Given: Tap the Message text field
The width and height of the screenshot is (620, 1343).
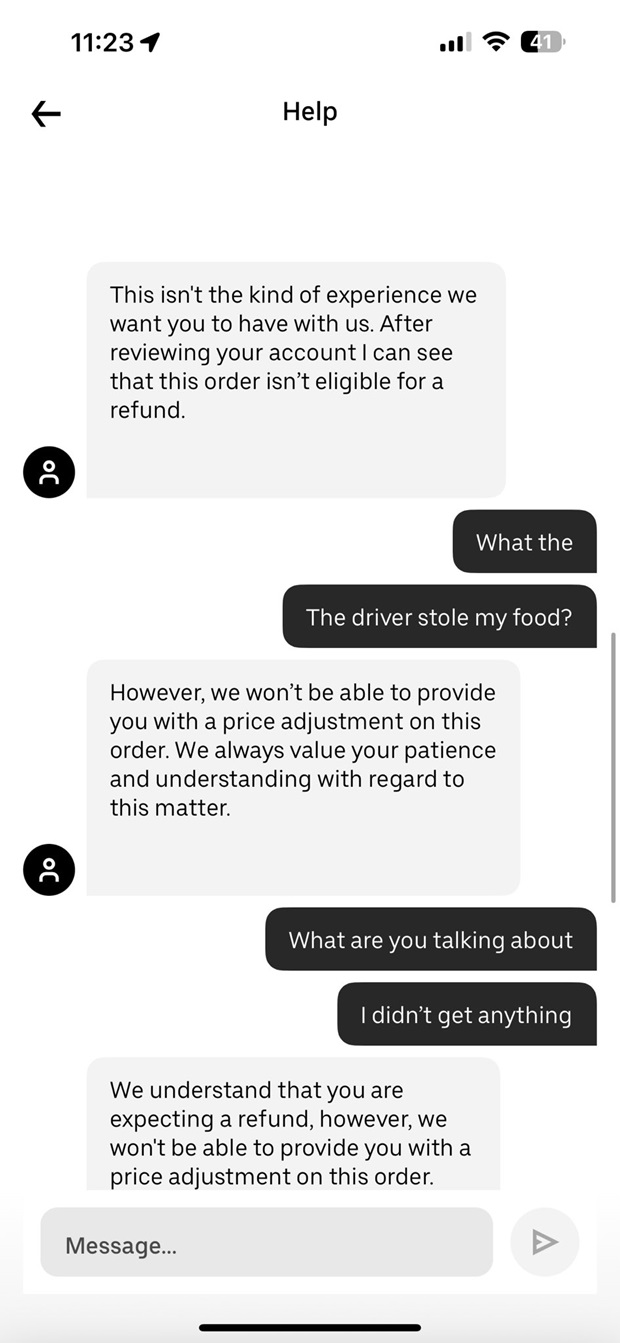Looking at the screenshot, I should 266,1242.
